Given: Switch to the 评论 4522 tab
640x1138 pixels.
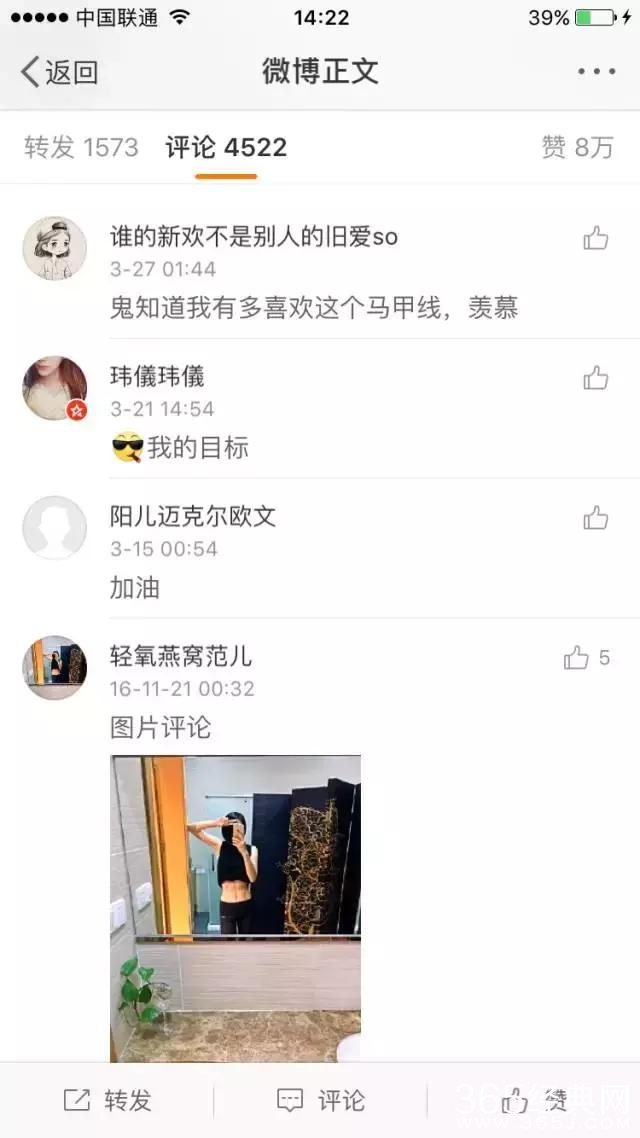Looking at the screenshot, I should 226,148.
